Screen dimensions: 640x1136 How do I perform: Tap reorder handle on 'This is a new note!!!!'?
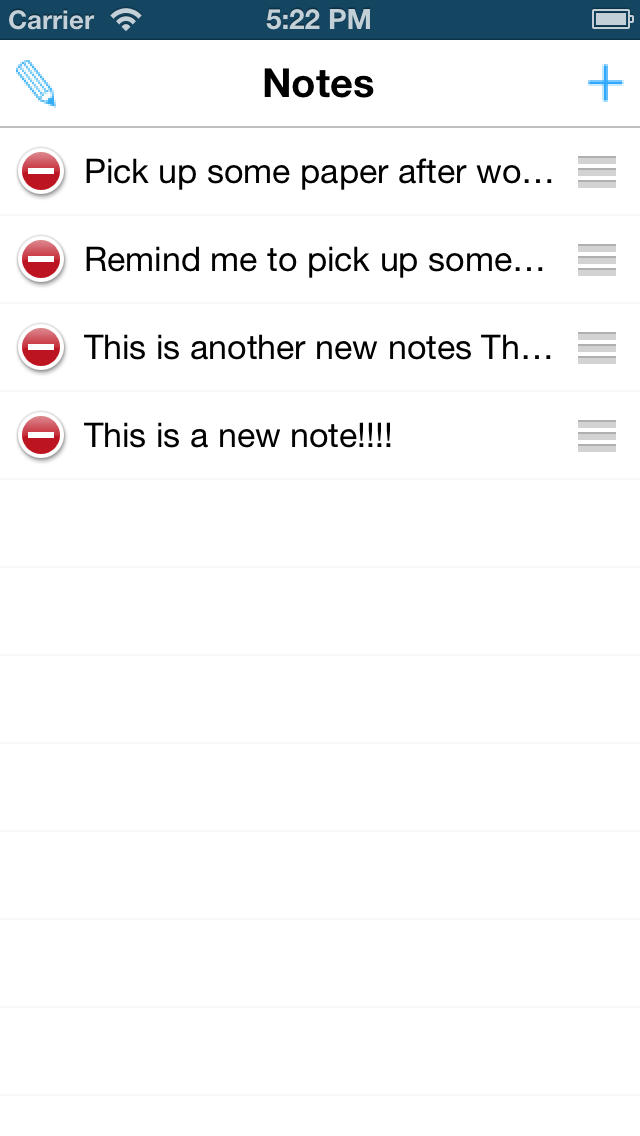pos(597,436)
